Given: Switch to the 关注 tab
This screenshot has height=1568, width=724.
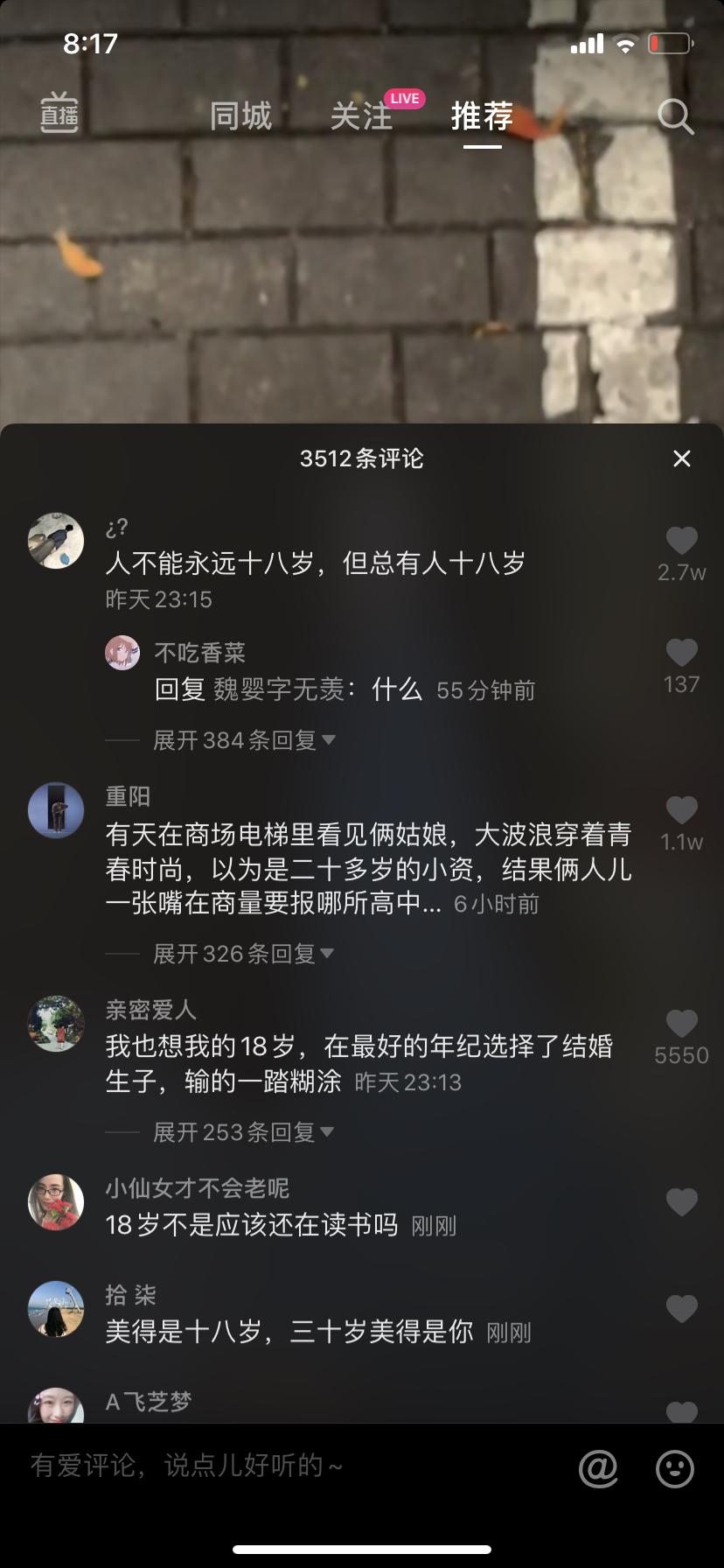Looking at the screenshot, I should 361,116.
